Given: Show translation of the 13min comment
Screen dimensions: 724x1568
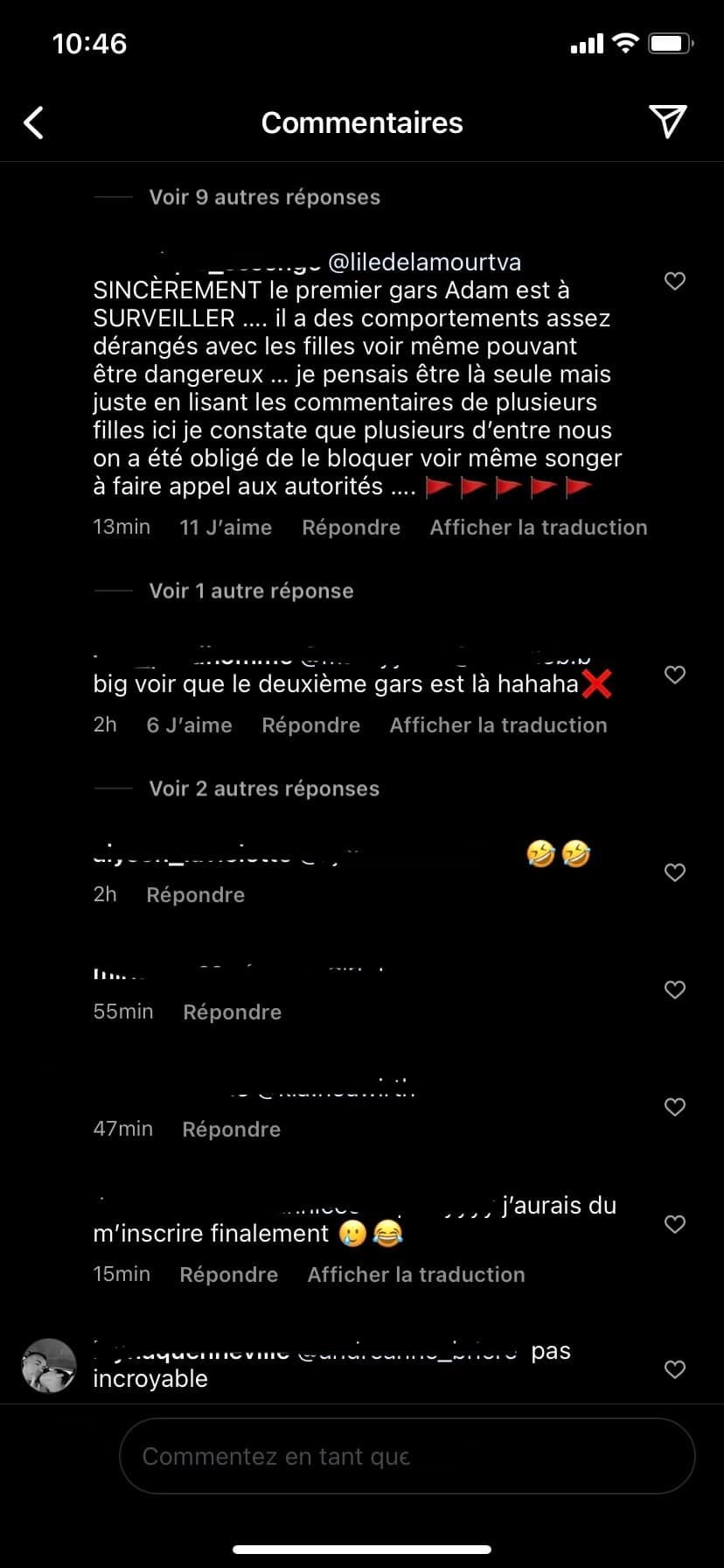Looking at the screenshot, I should (539, 528).
